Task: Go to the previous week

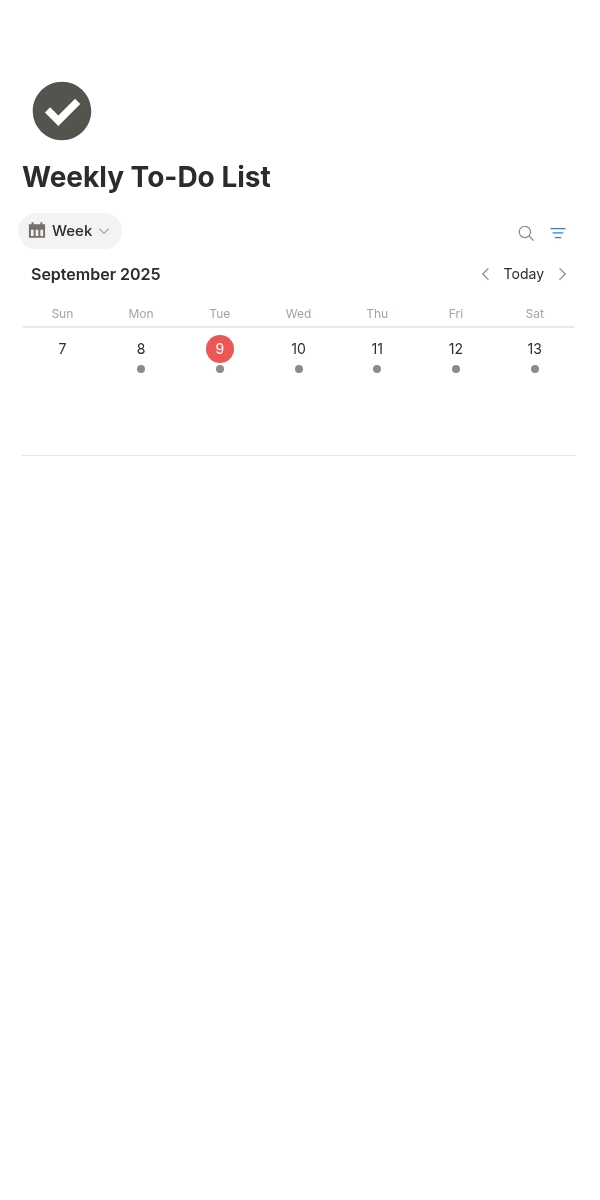Action: 486,274
